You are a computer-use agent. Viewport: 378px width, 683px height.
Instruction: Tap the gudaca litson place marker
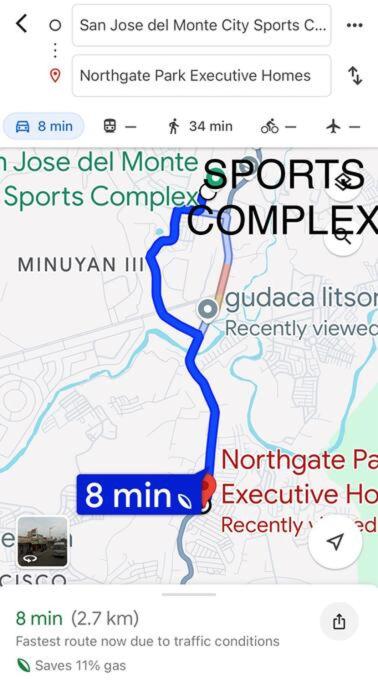208,309
